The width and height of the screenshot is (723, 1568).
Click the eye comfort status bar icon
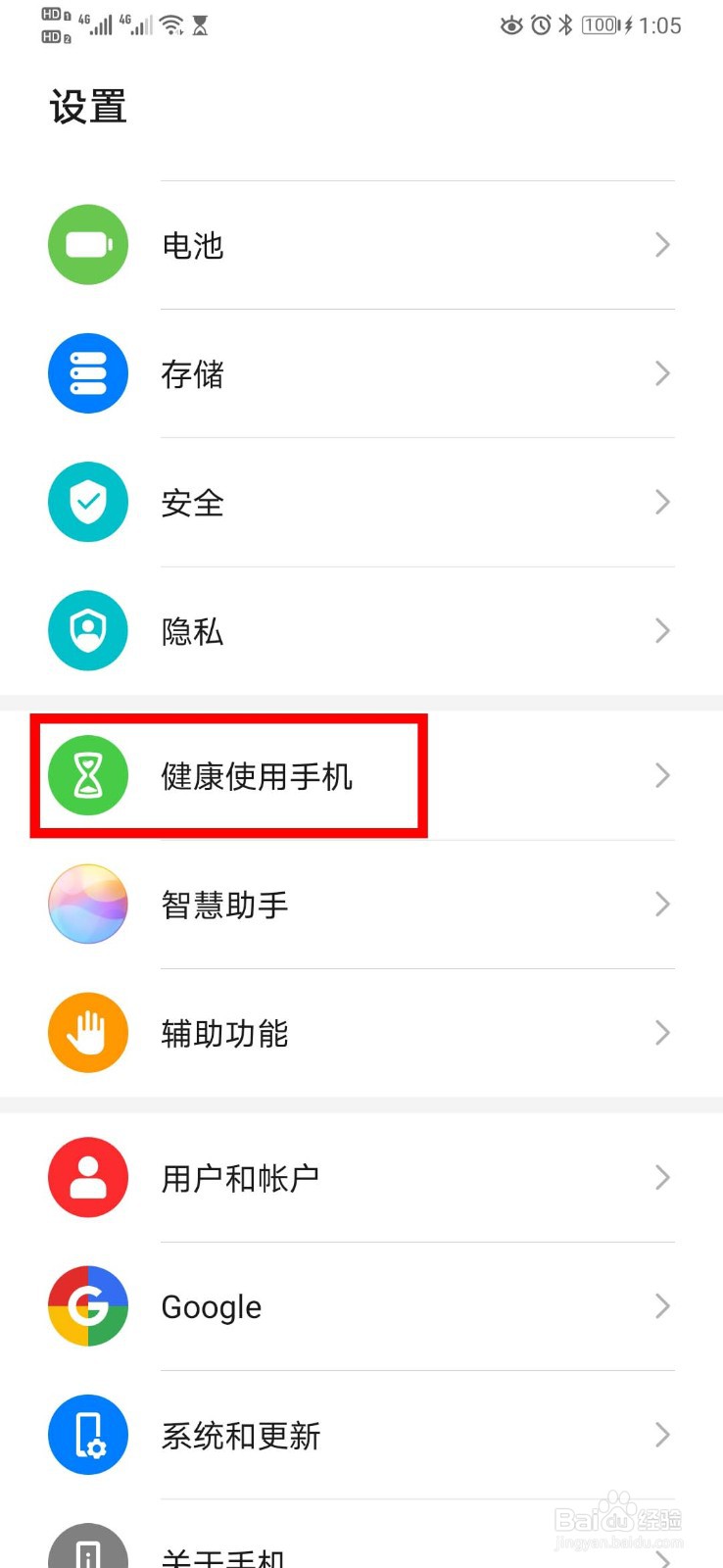tap(511, 26)
